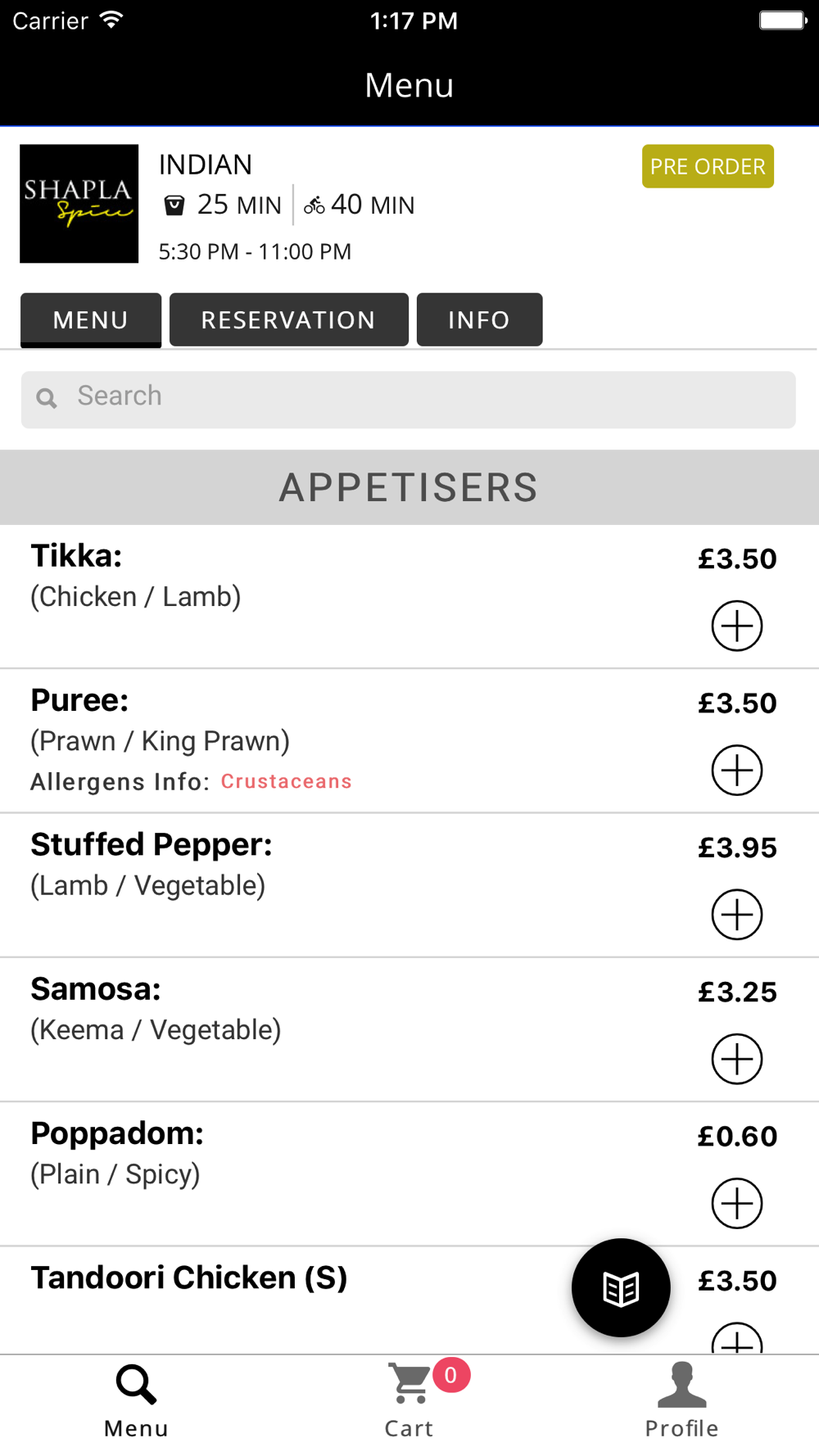Add Puree to the cart
Image resolution: width=819 pixels, height=1456 pixels.
pyautogui.click(x=737, y=771)
